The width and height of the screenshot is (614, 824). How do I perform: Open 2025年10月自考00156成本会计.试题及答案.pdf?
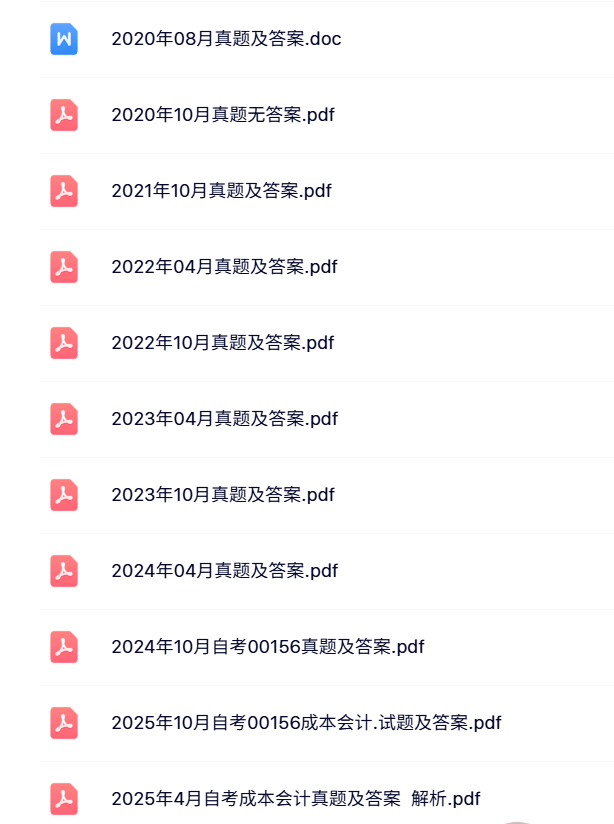(306, 723)
